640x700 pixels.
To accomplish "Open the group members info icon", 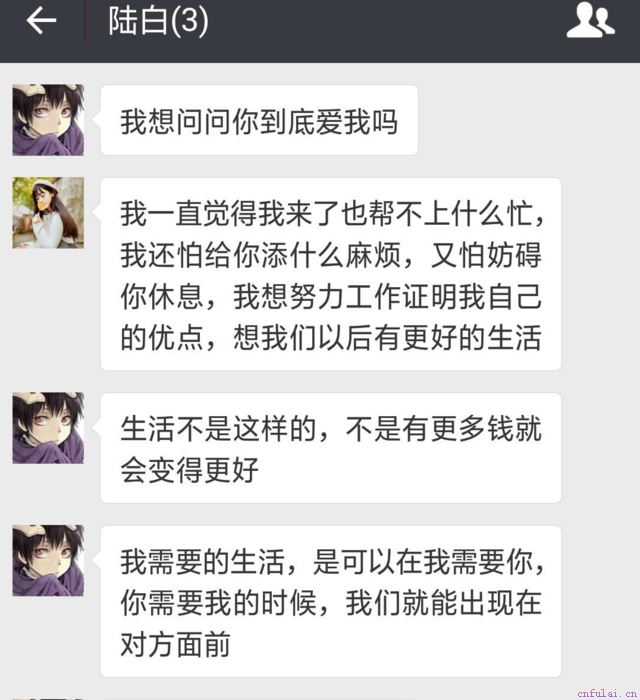I will 590,21.
